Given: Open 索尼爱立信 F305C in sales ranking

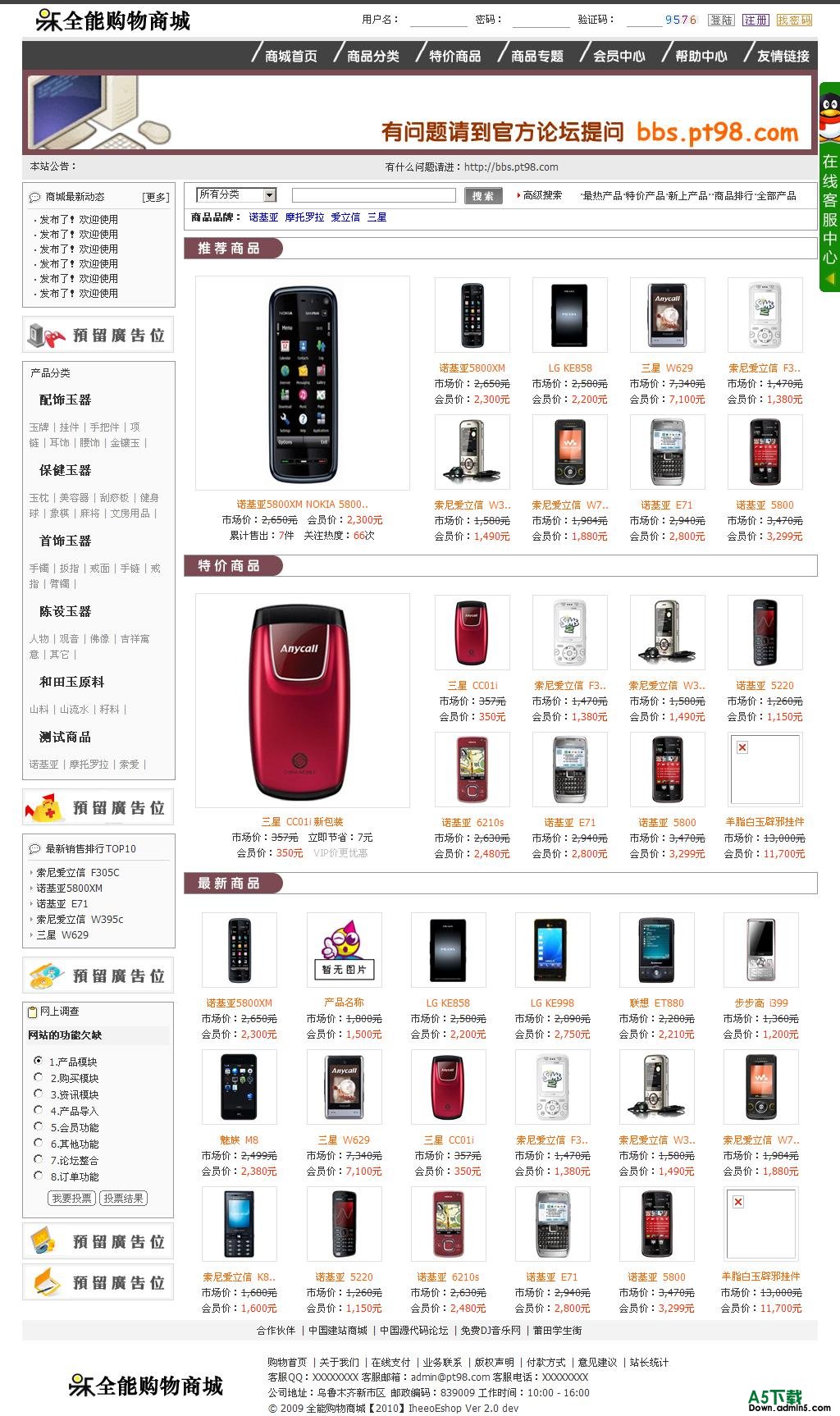Looking at the screenshot, I should pyautogui.click(x=78, y=872).
